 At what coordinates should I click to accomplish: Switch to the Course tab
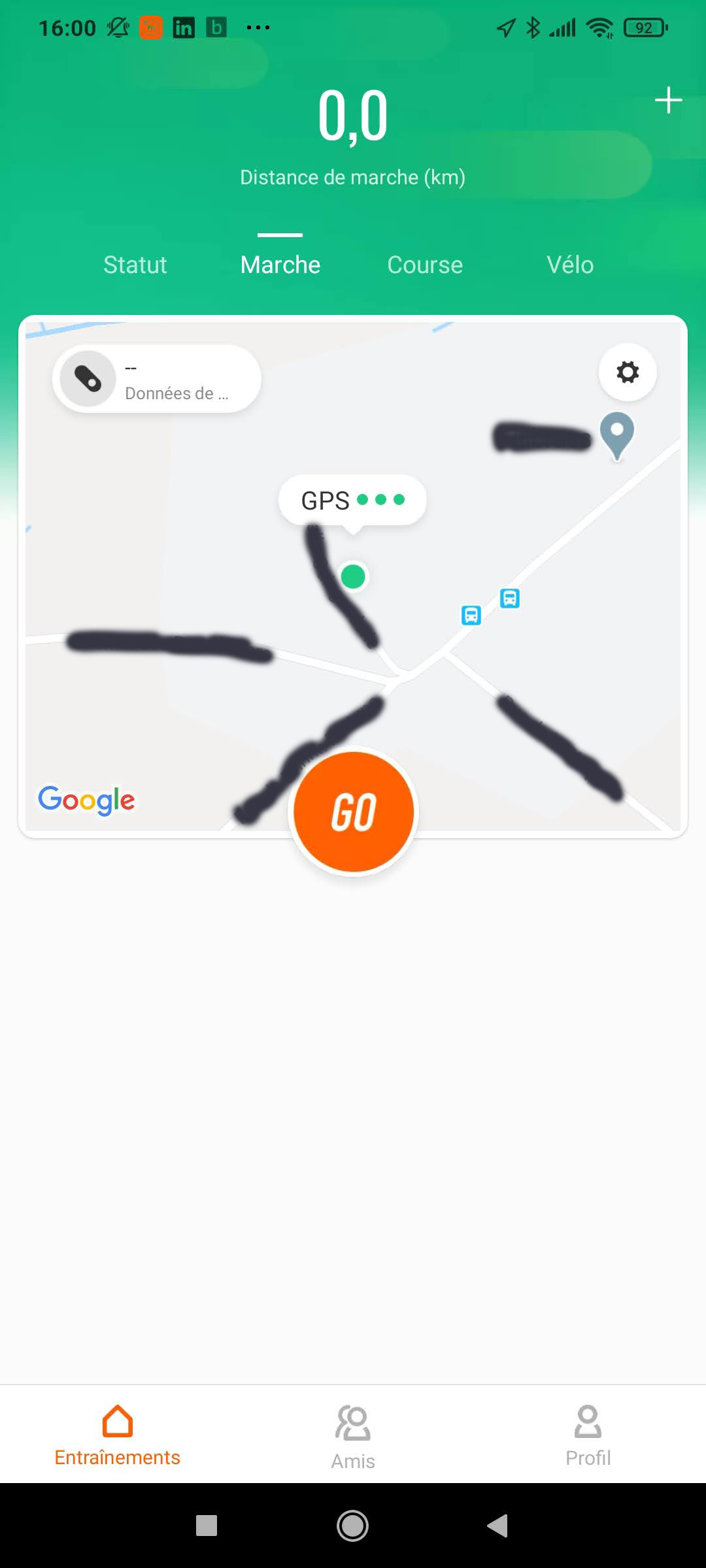pyautogui.click(x=425, y=265)
